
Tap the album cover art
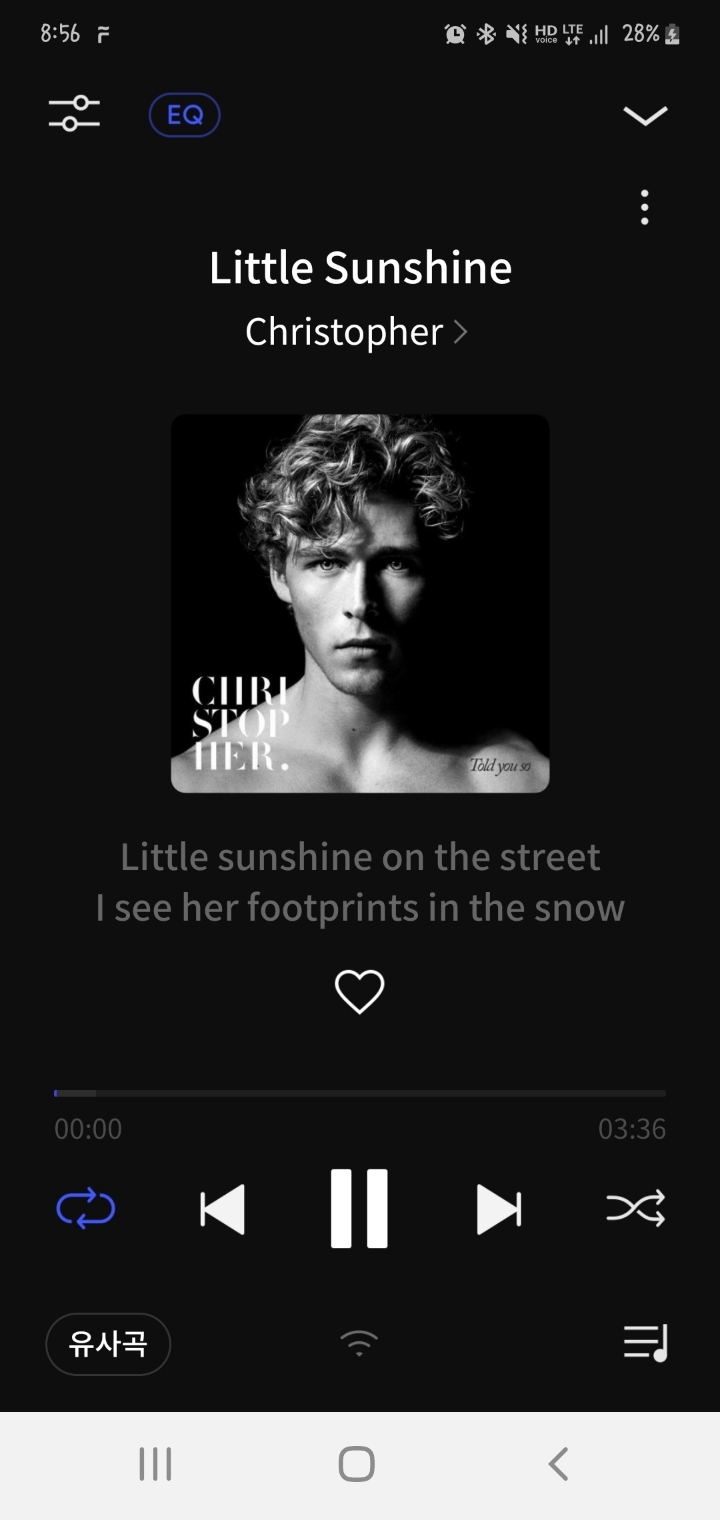pyautogui.click(x=360, y=604)
